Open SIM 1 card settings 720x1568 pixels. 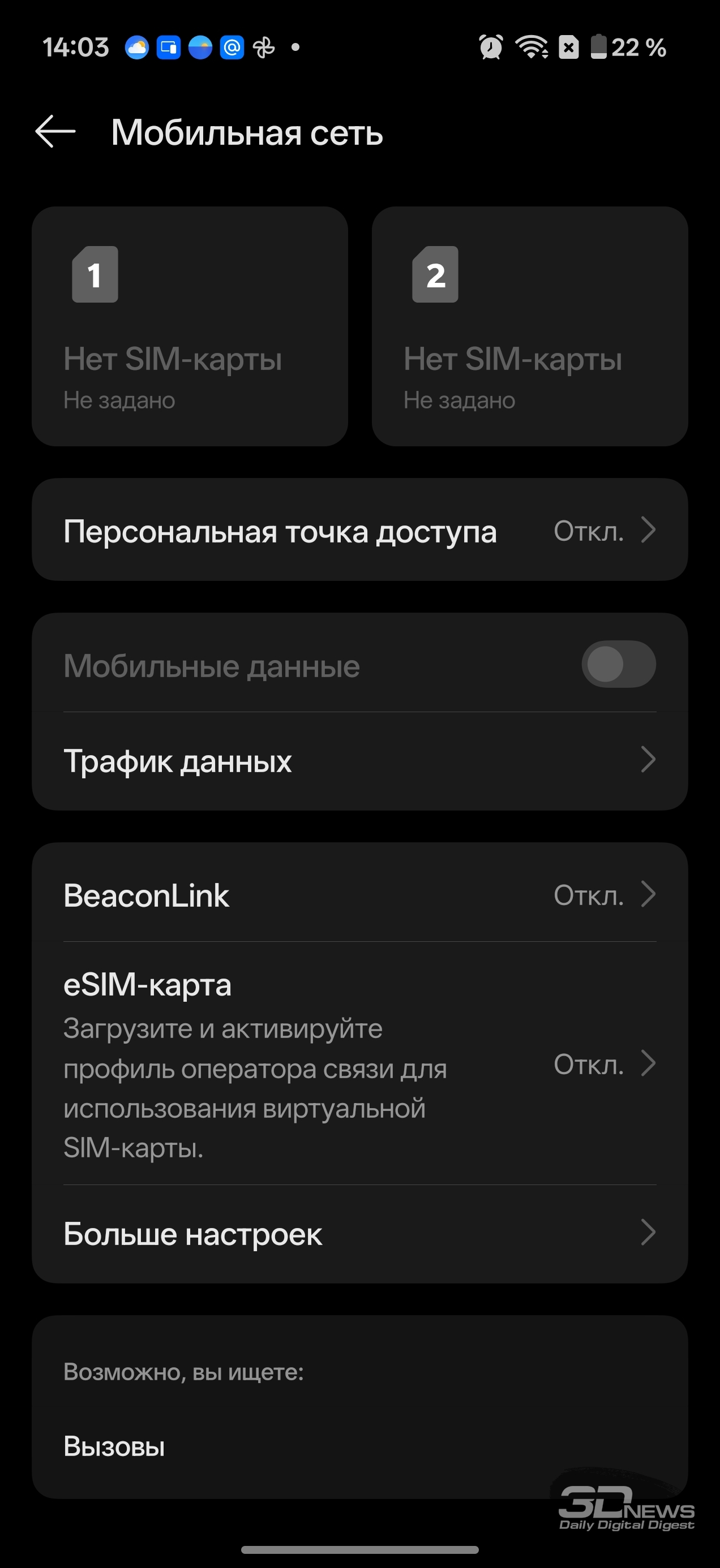click(x=190, y=326)
